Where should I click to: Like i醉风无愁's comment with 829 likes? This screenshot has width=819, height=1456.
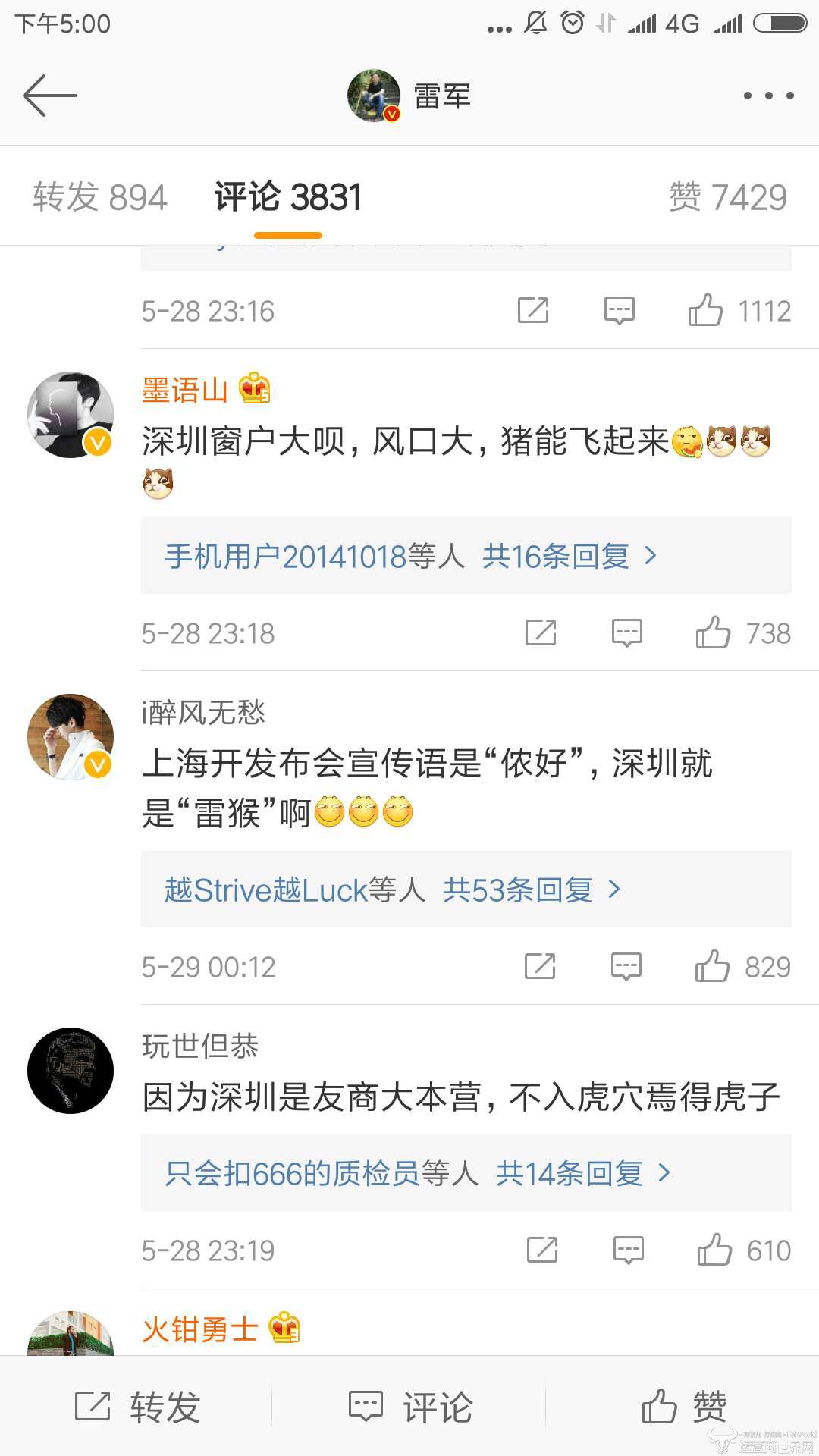point(713,966)
